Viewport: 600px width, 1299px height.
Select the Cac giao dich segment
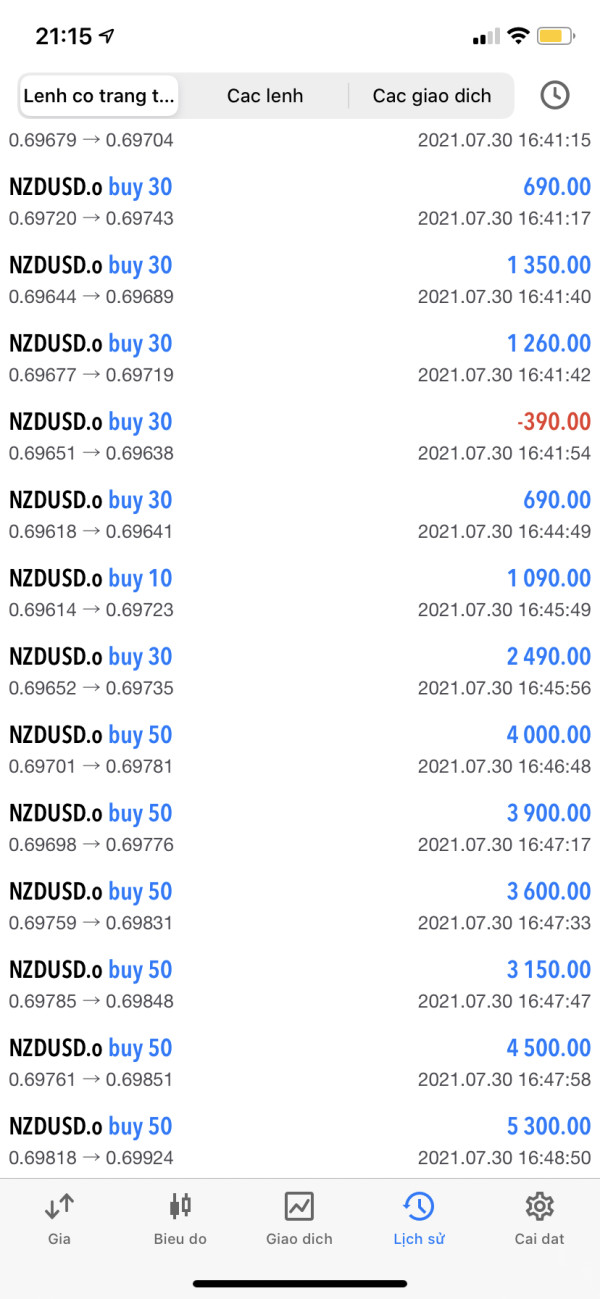coord(432,96)
